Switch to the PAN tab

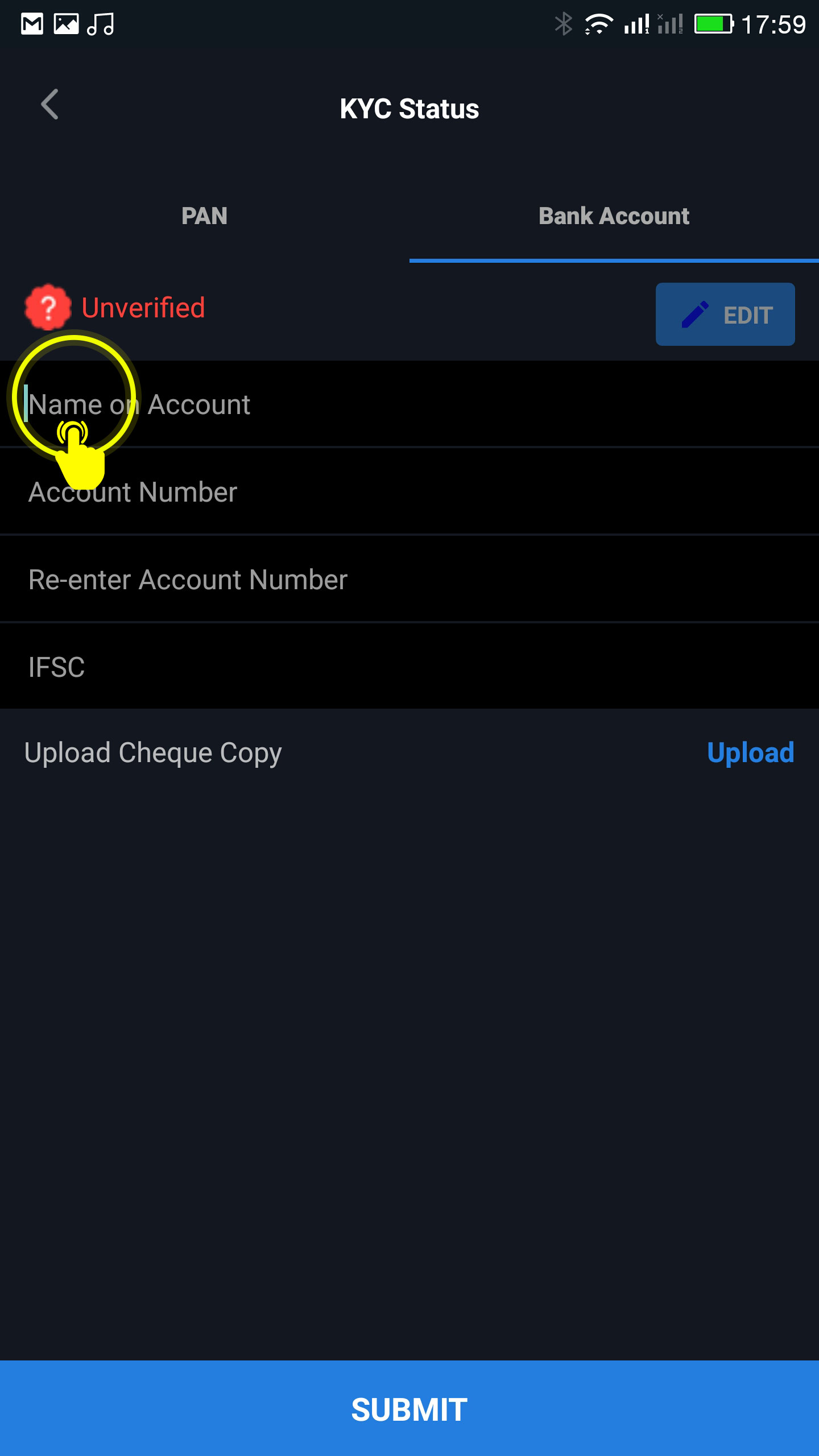point(205,216)
